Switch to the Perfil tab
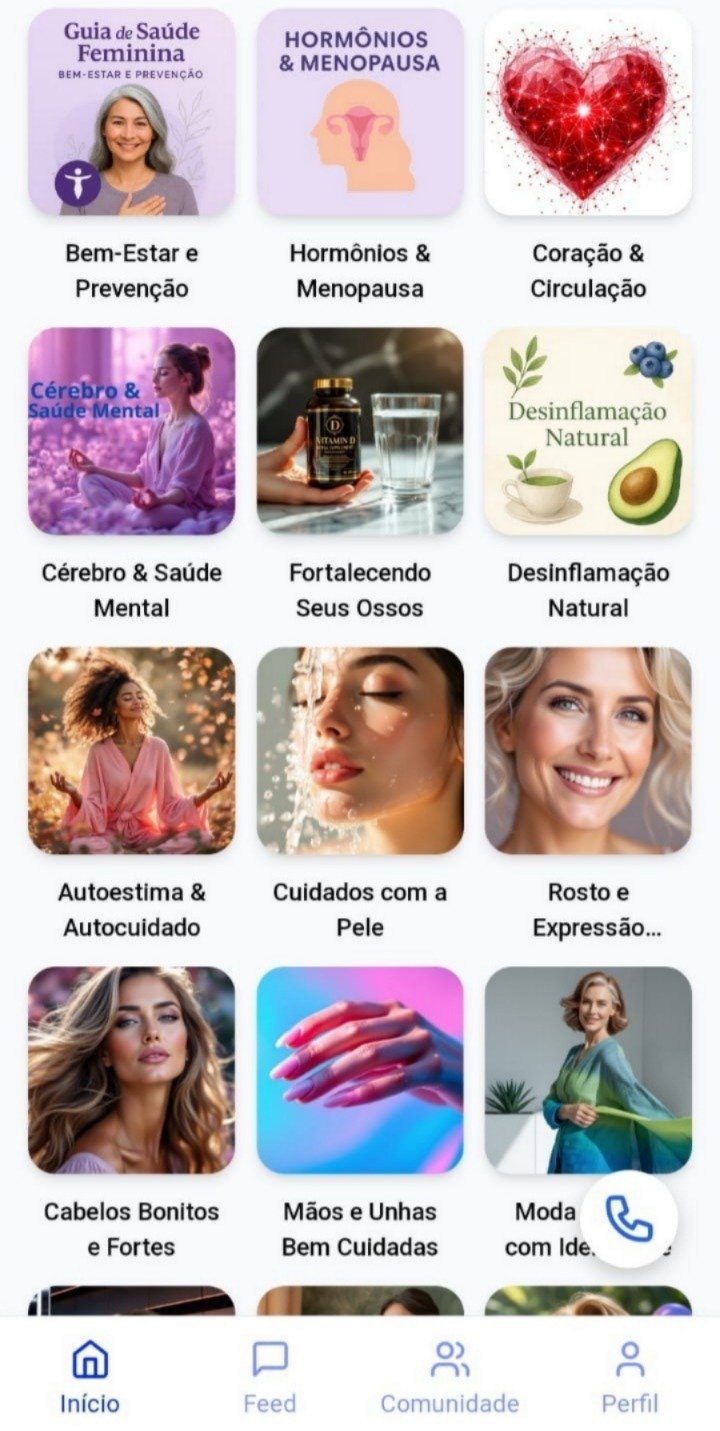Viewport: 720px width, 1431px height. point(630,1377)
